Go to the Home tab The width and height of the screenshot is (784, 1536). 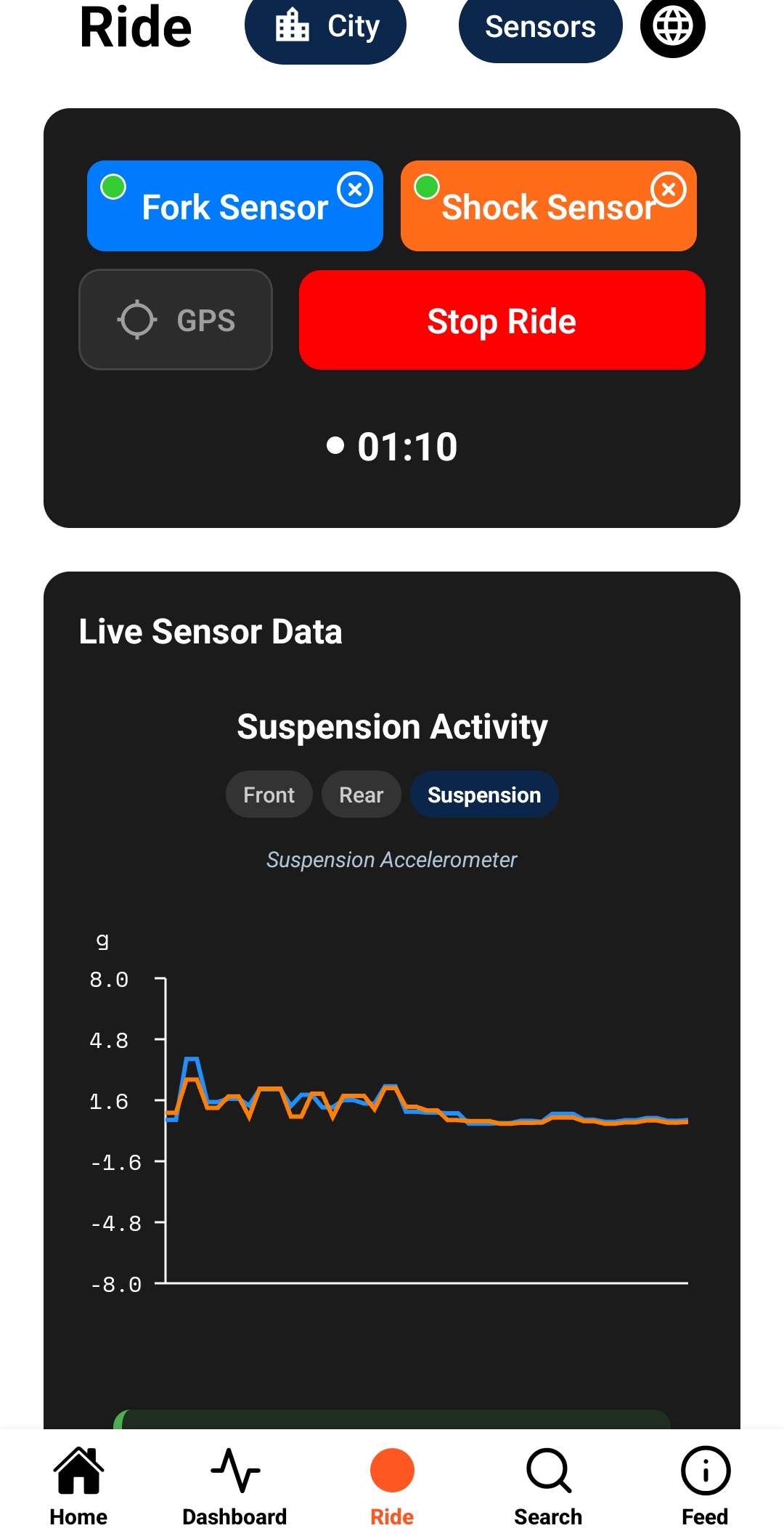tap(78, 1485)
